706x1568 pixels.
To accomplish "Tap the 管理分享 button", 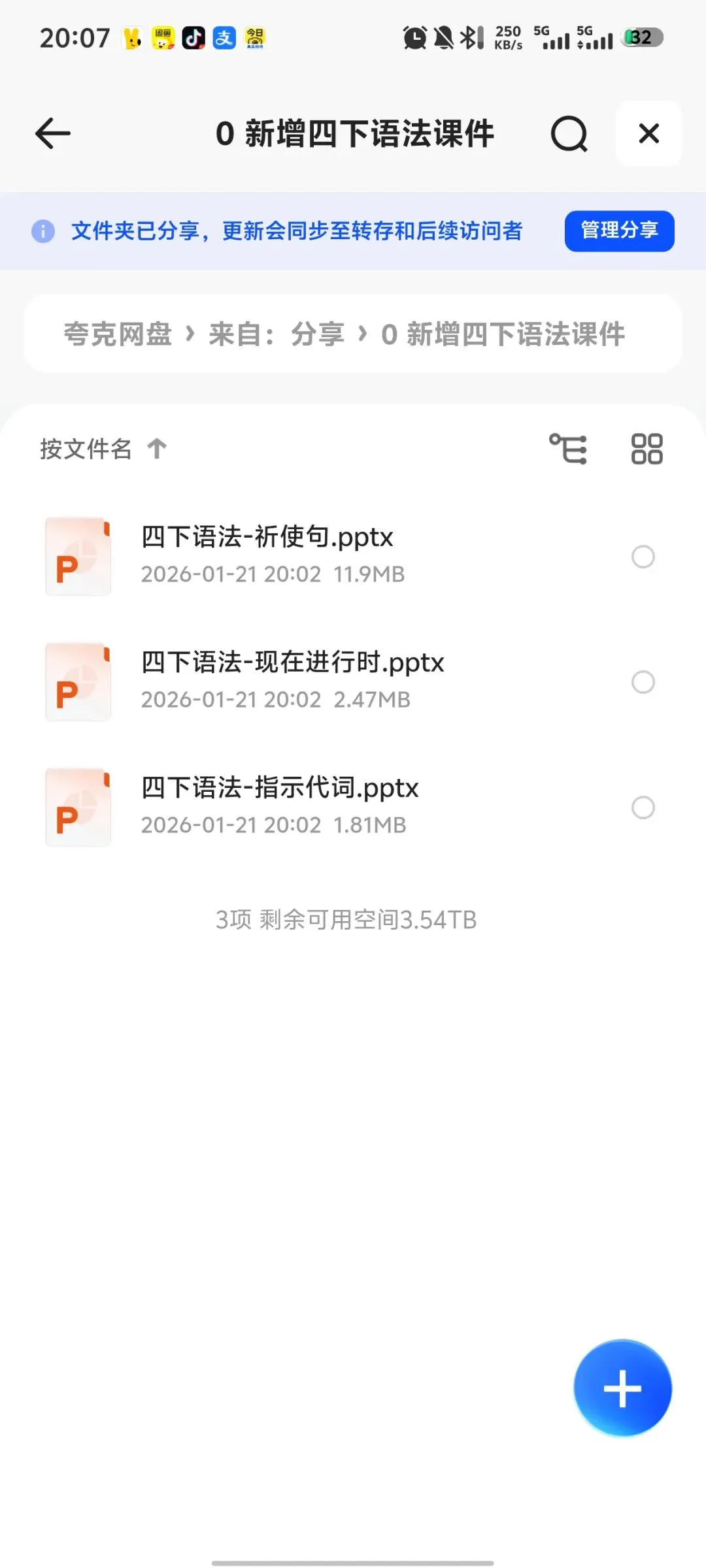I will pyautogui.click(x=619, y=231).
